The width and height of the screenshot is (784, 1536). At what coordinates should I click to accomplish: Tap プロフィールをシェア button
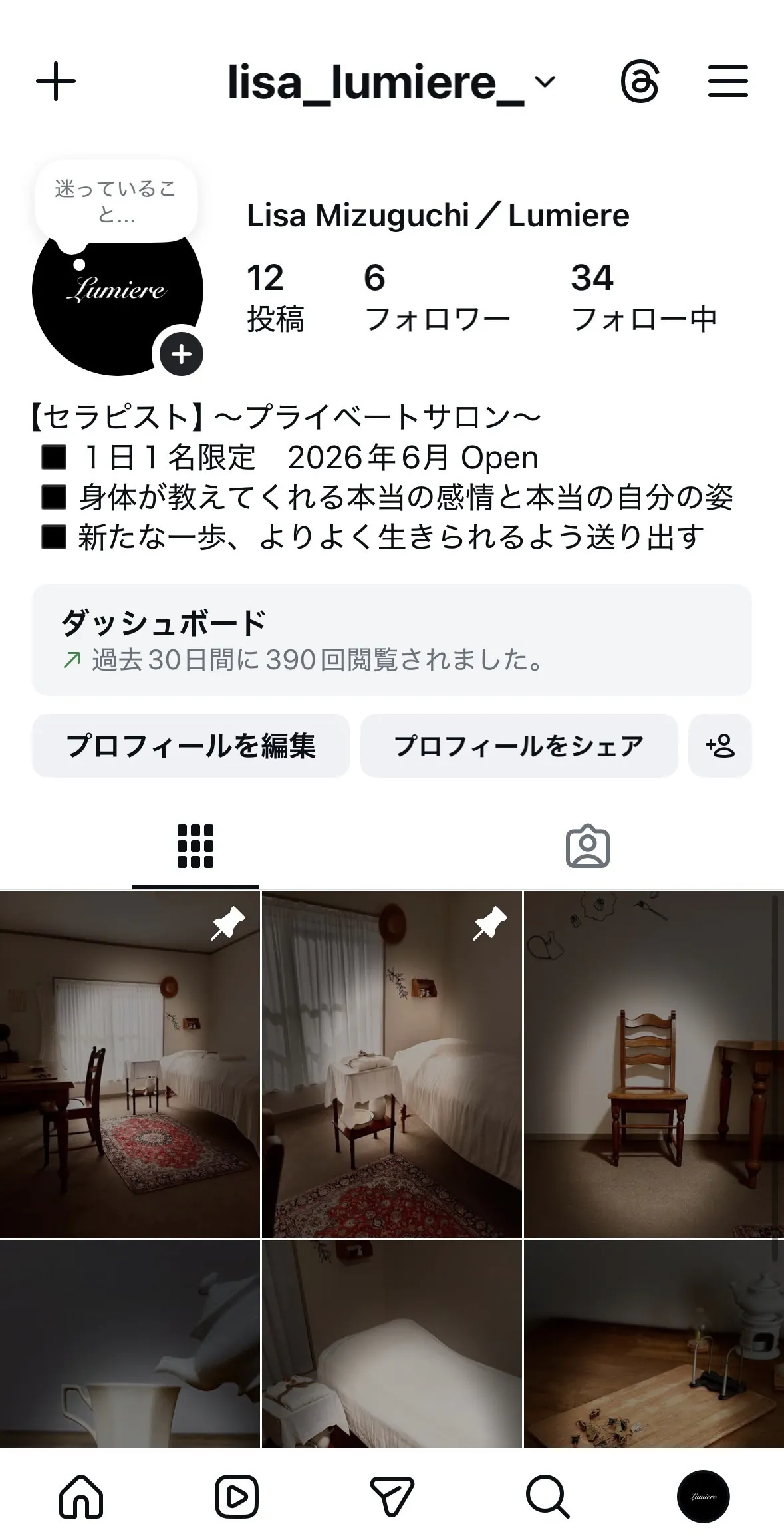(519, 746)
